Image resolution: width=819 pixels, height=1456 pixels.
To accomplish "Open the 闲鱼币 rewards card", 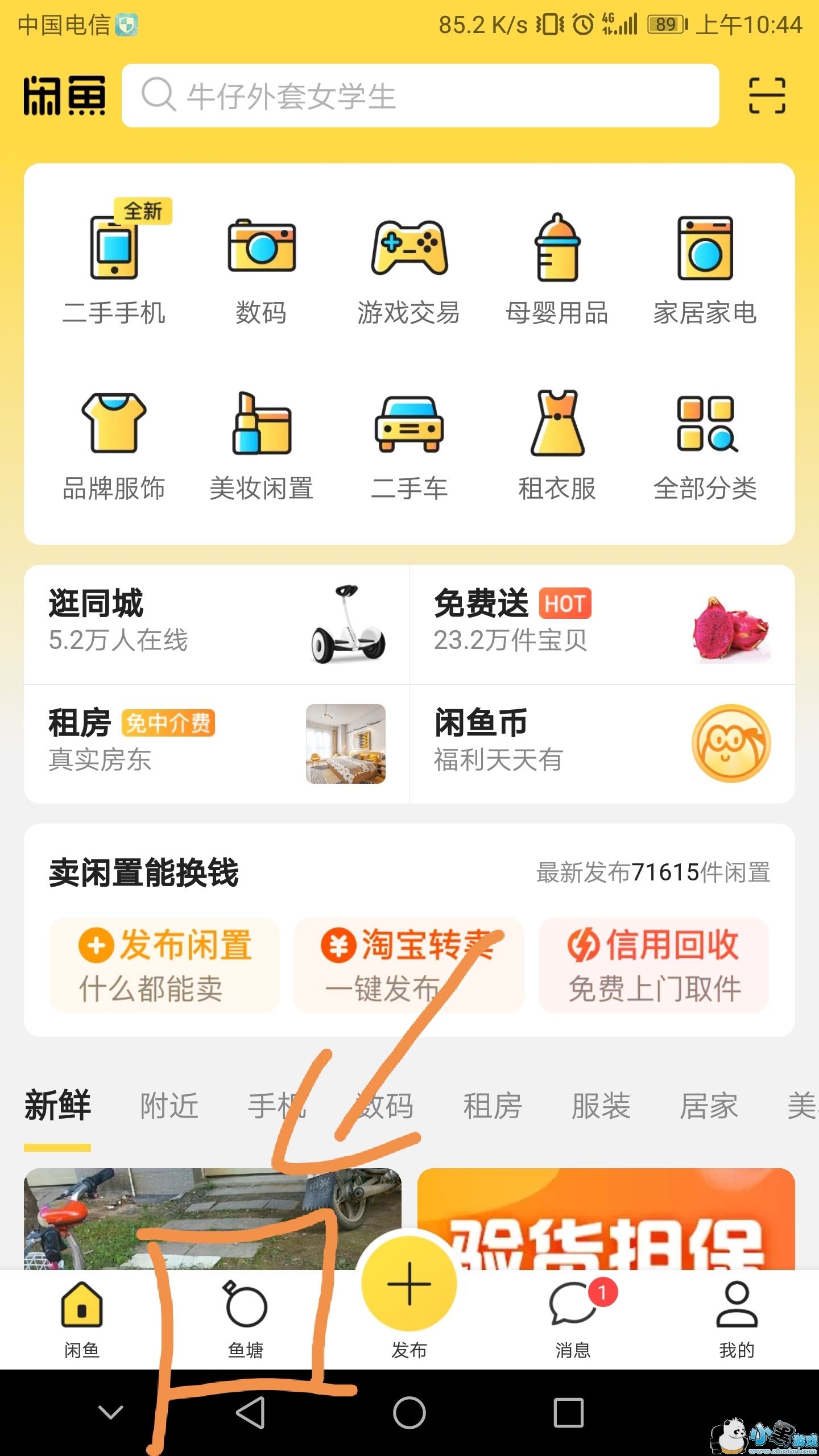I will [602, 743].
